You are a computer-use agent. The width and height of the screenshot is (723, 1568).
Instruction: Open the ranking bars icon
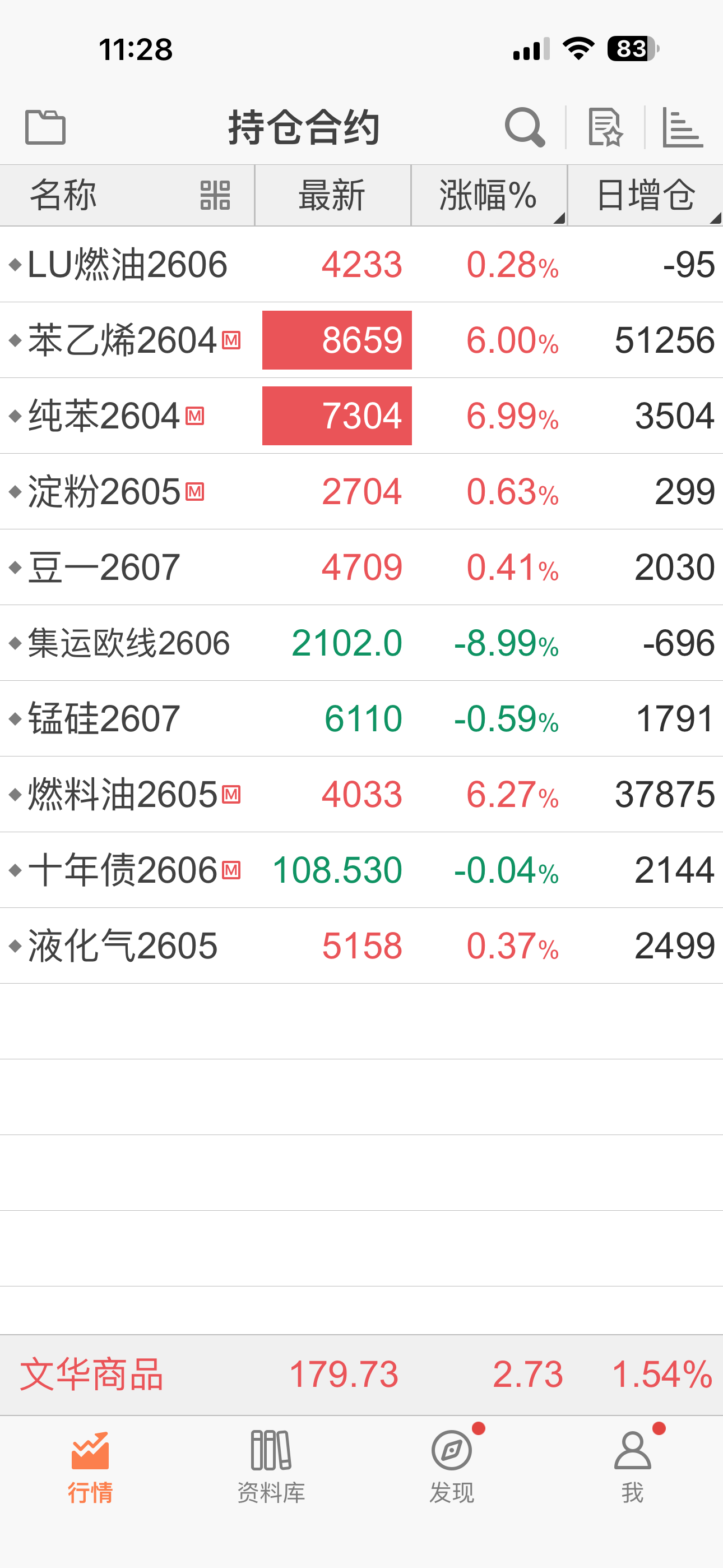683,127
